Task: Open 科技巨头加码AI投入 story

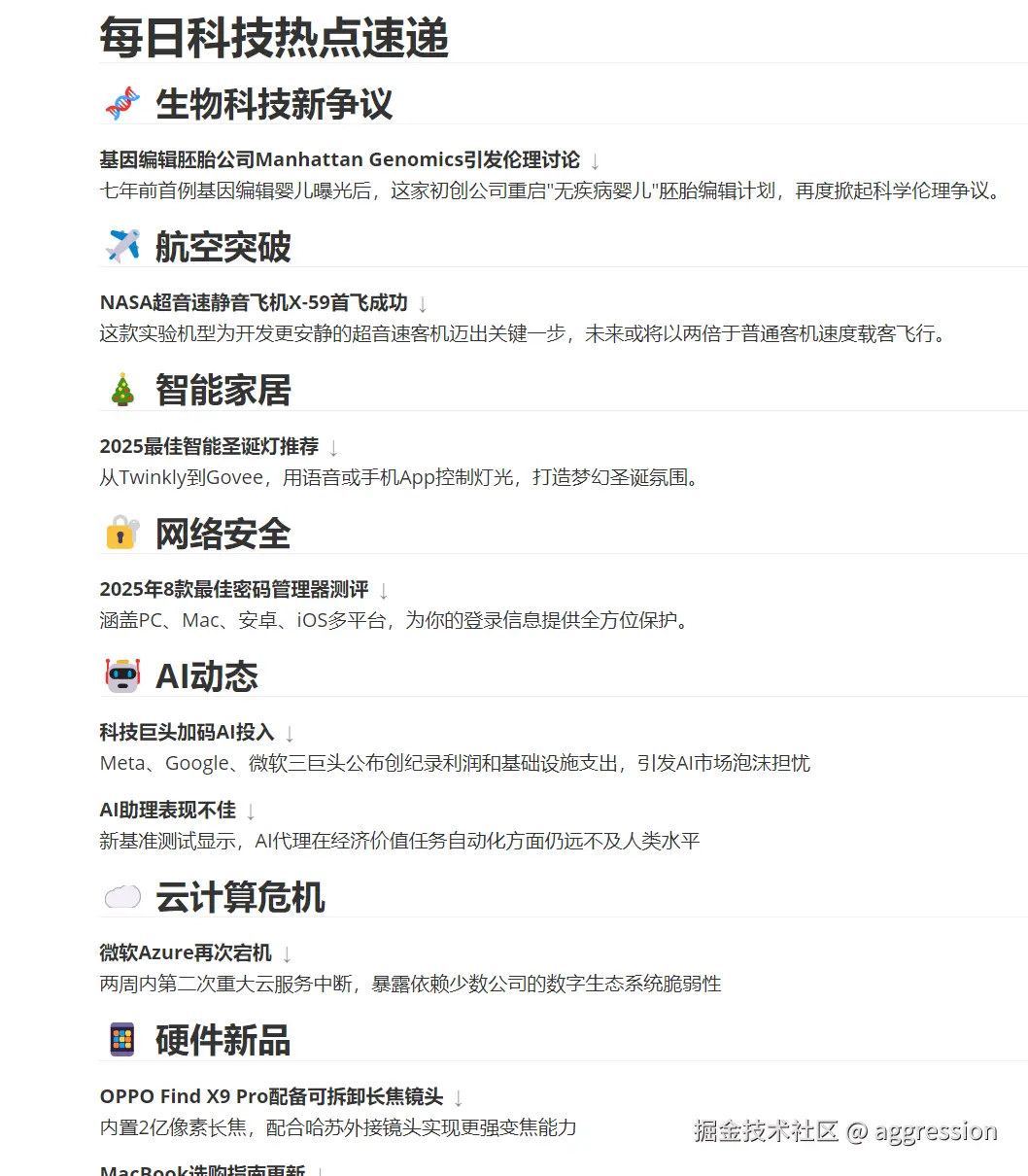Action: (x=187, y=732)
